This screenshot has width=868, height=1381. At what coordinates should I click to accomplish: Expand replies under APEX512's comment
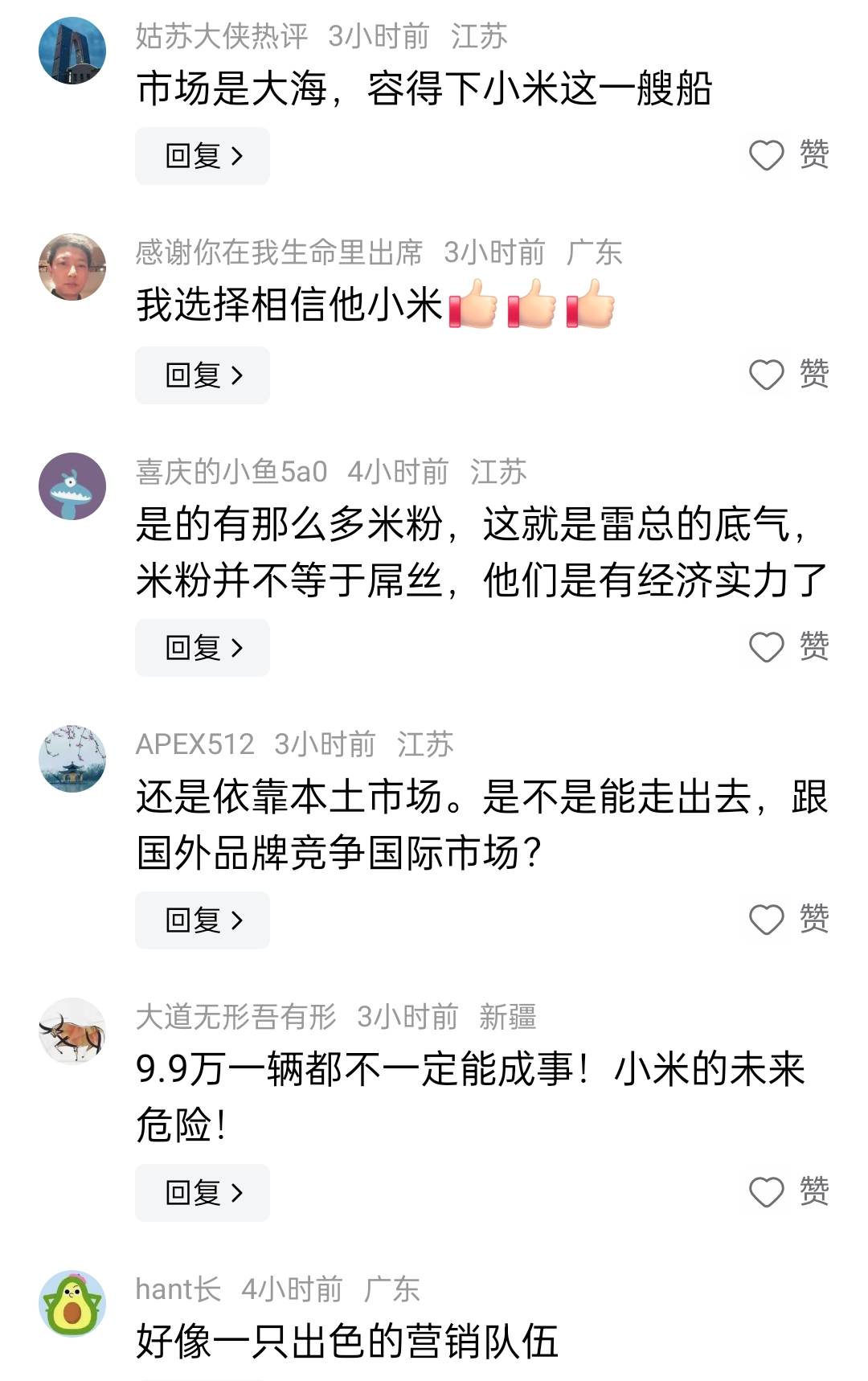pyautogui.click(x=202, y=920)
